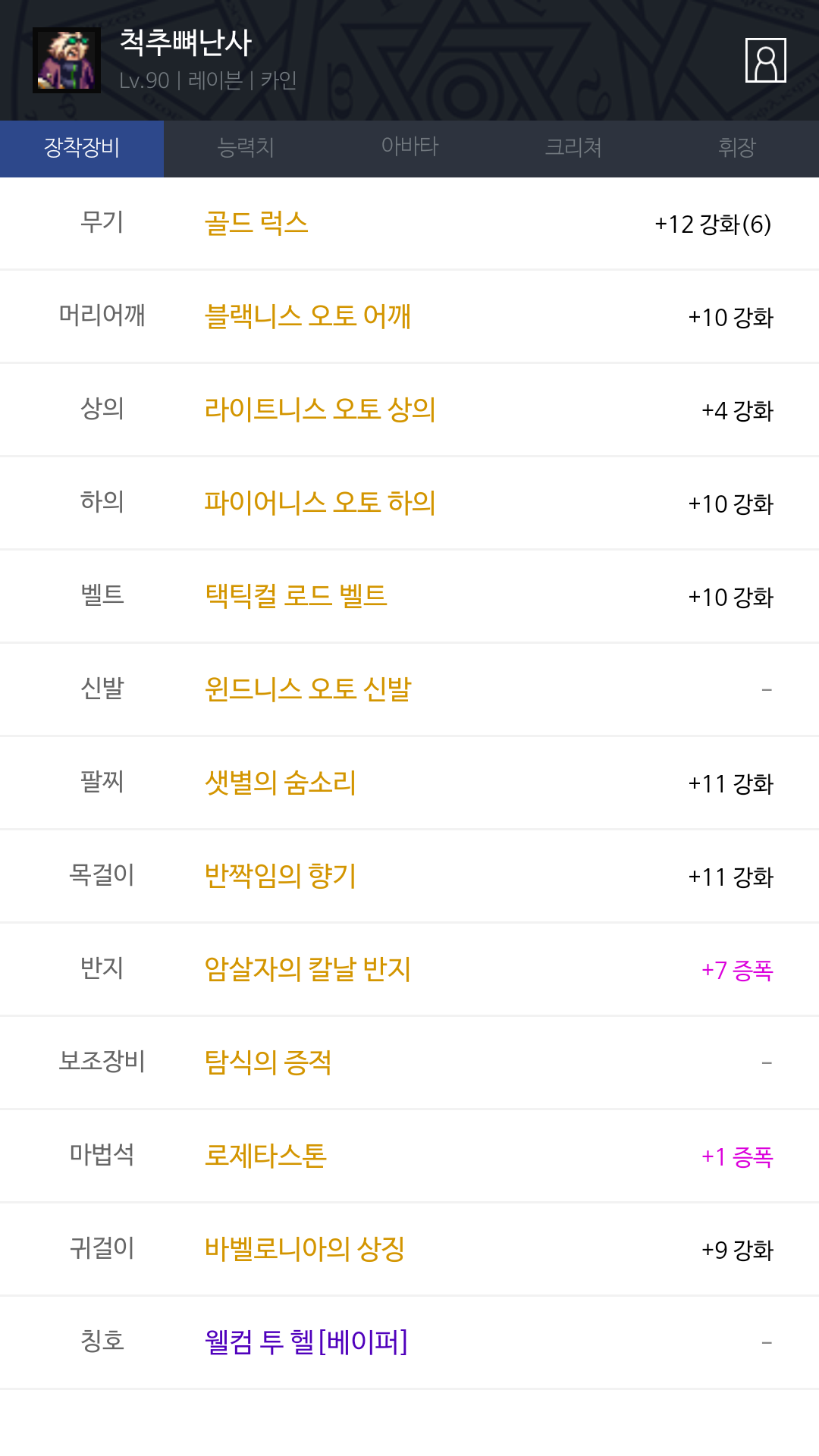819x1456 pixels.
Task: Select the 장착장비 tab
Action: (x=82, y=147)
